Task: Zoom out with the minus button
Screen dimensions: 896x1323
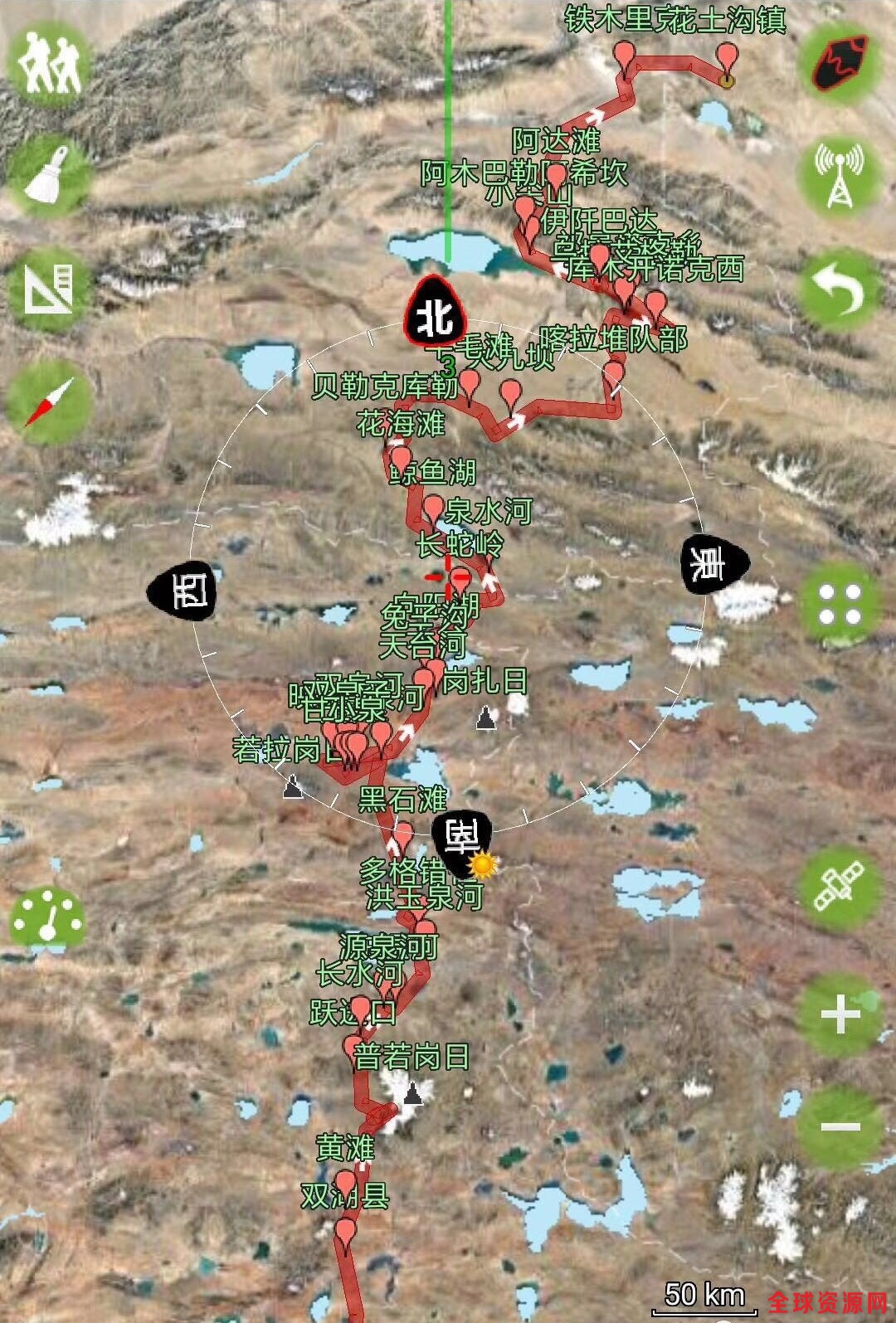Action: pyautogui.click(x=840, y=1126)
